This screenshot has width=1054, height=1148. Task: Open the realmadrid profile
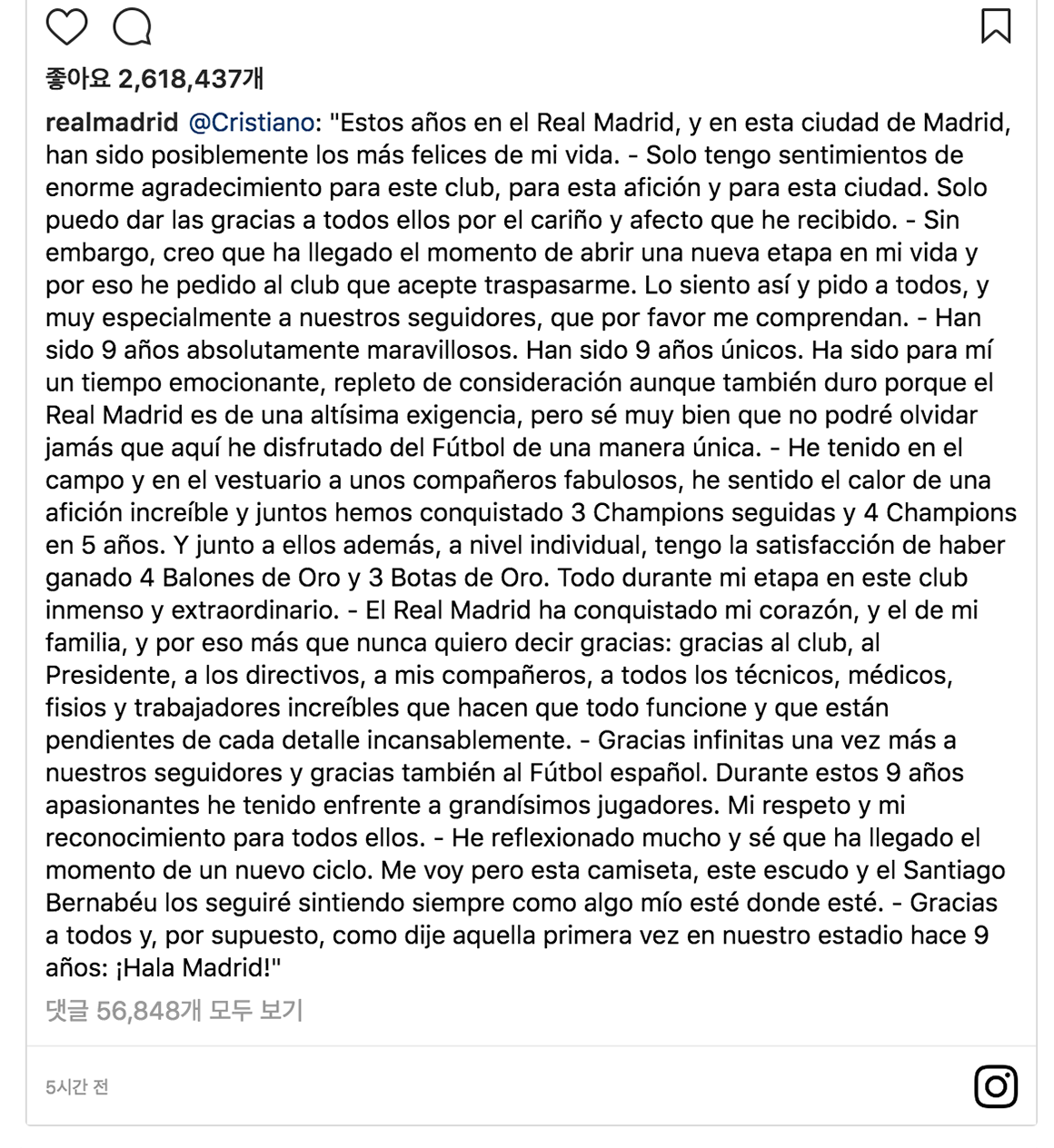click(112, 123)
